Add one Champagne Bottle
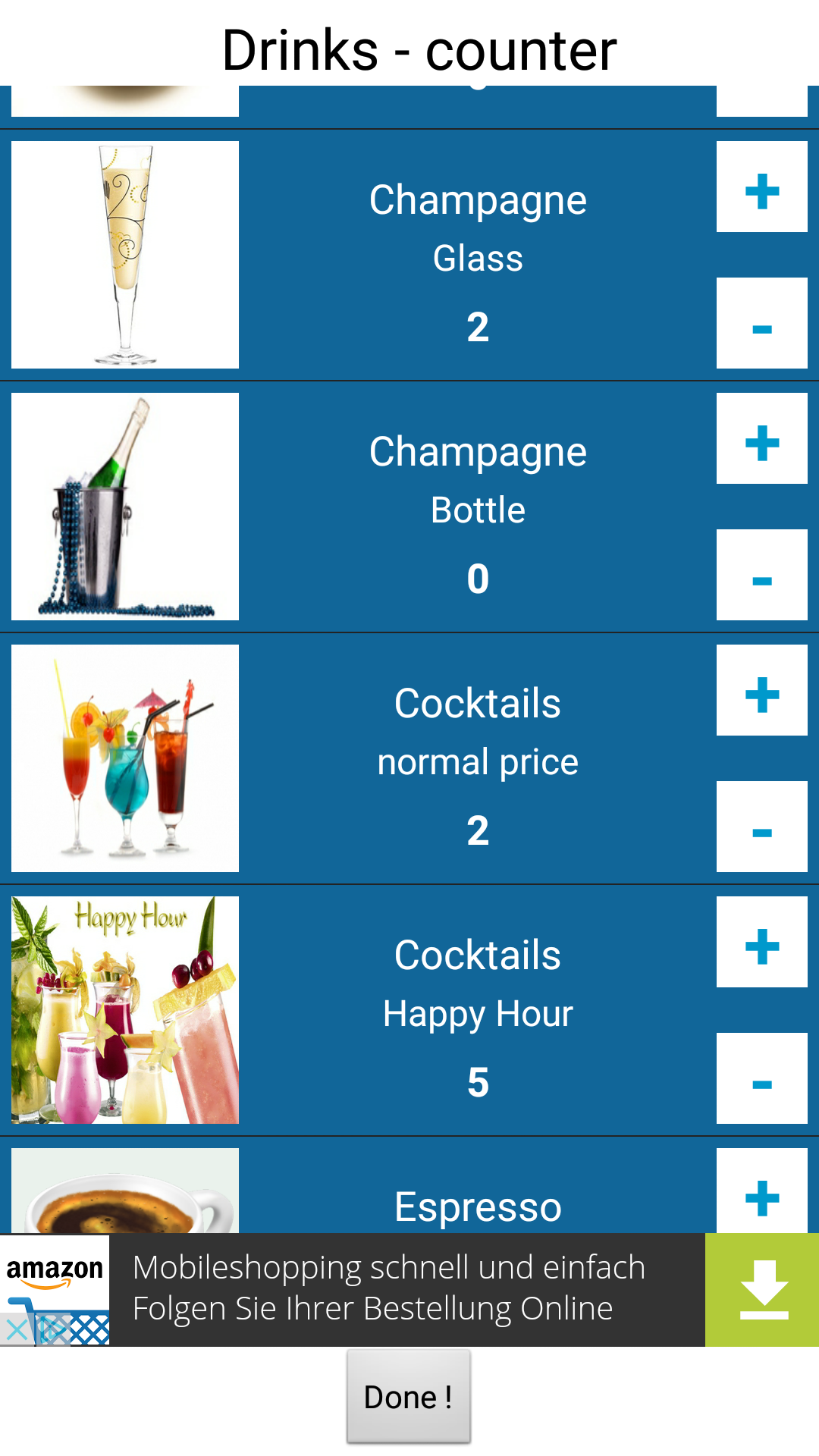Screen dimensions: 819x1456 click(762, 440)
